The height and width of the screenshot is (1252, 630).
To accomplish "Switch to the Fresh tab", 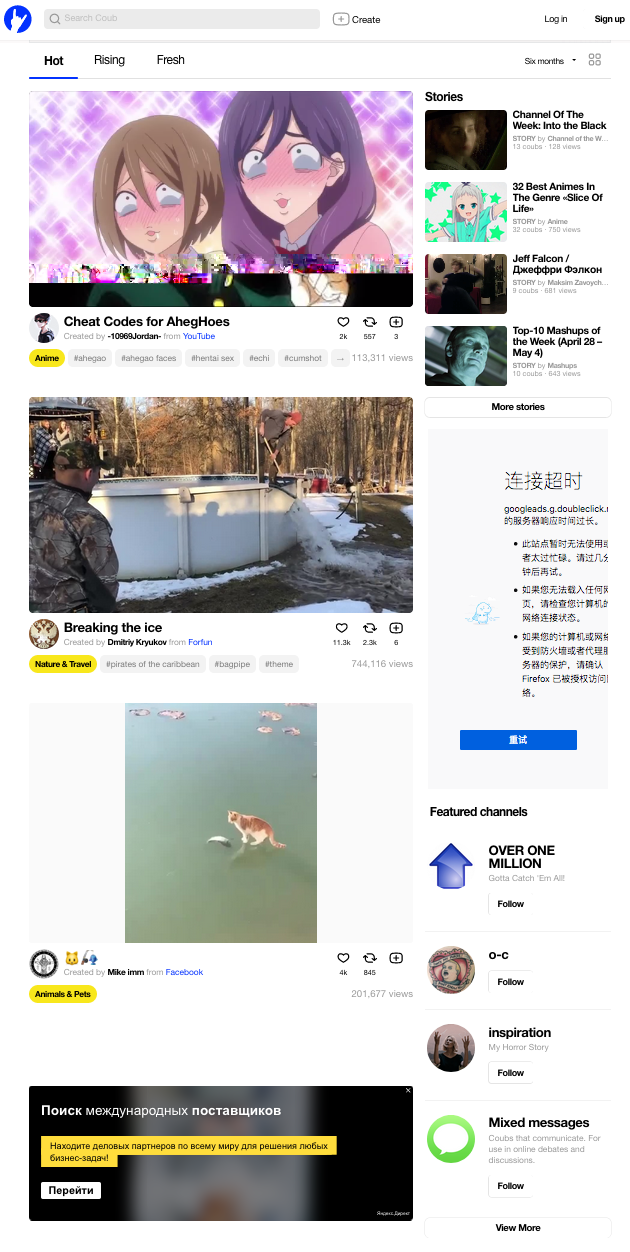I will coord(170,60).
